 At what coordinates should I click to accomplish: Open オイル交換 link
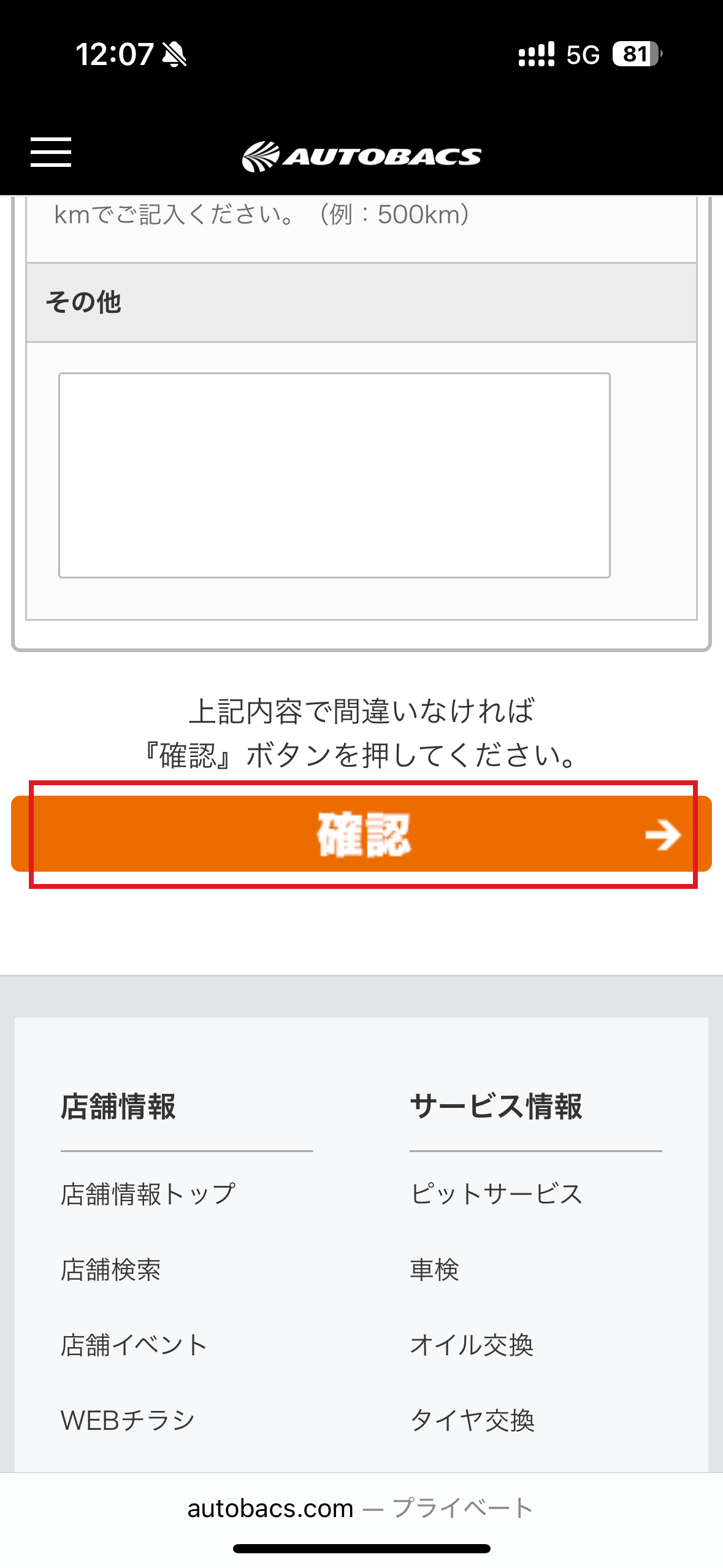[472, 1345]
